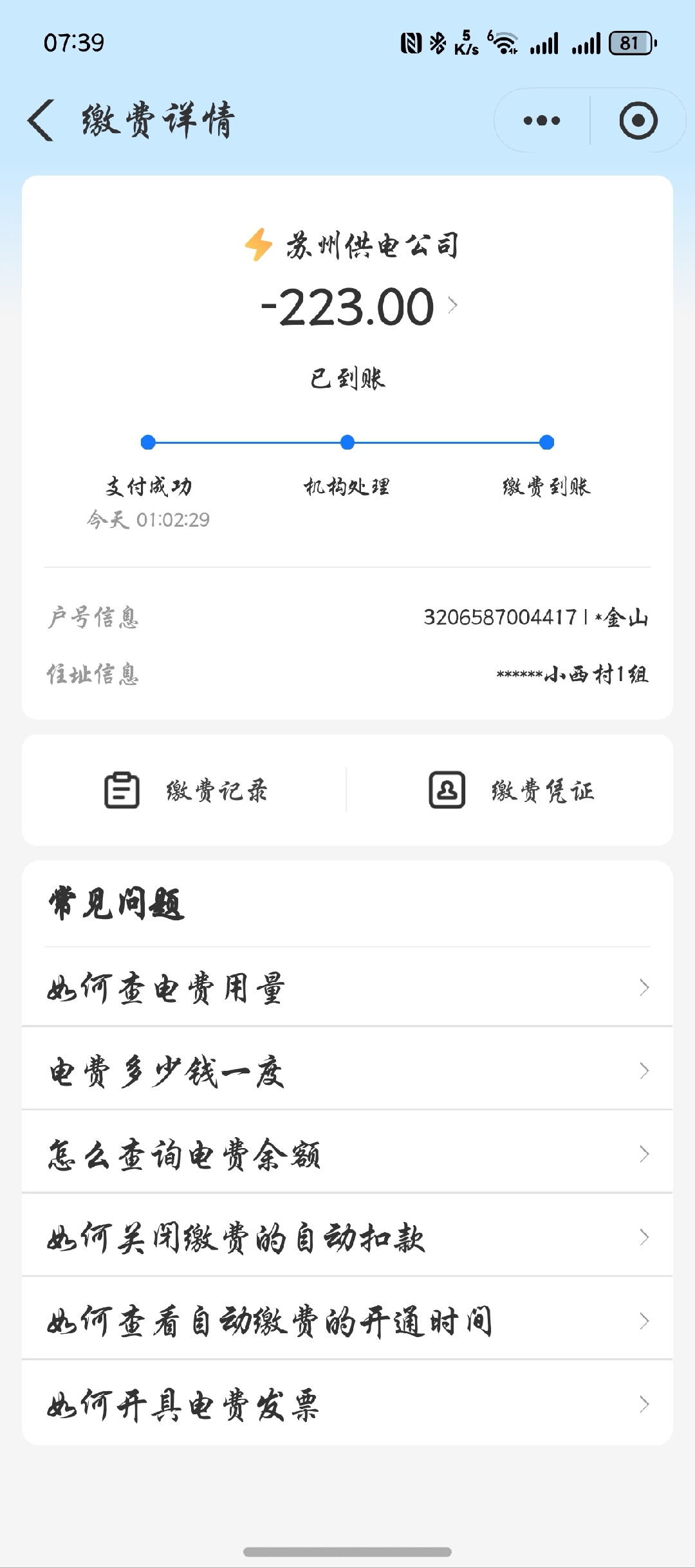Open 缴费记录 payment history

tap(185, 790)
